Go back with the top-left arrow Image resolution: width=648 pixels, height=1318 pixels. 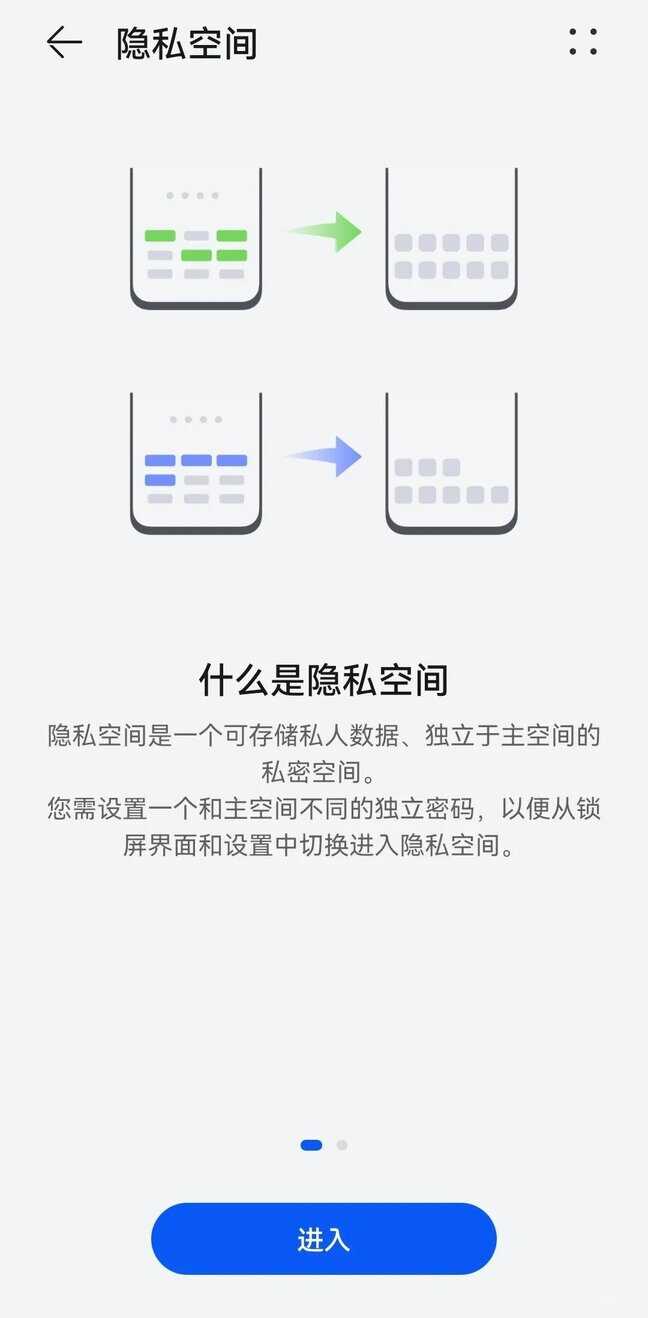click(64, 43)
